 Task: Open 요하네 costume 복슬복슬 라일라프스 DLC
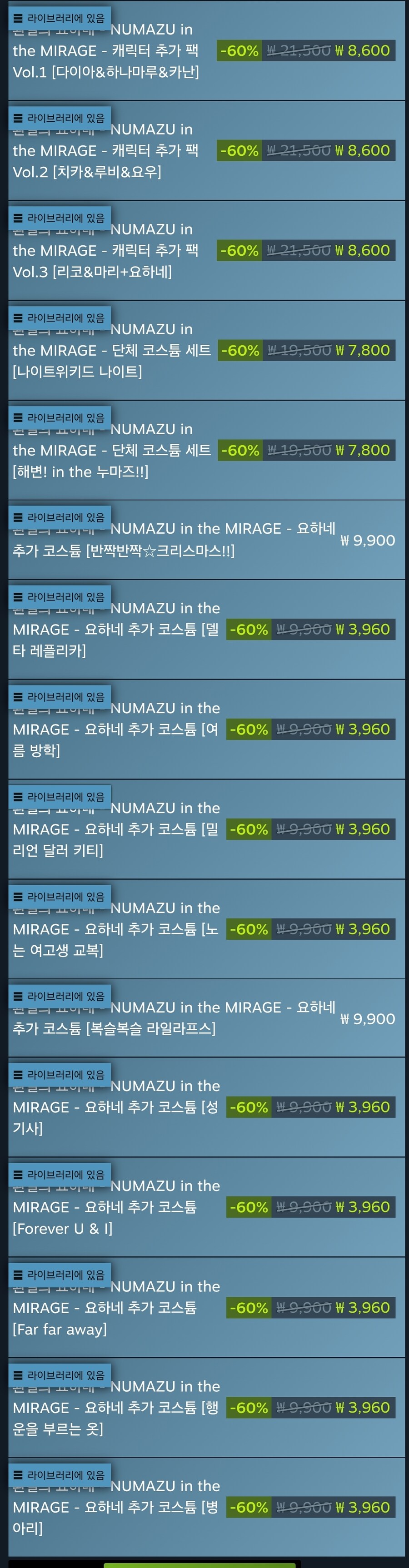tap(174, 1018)
